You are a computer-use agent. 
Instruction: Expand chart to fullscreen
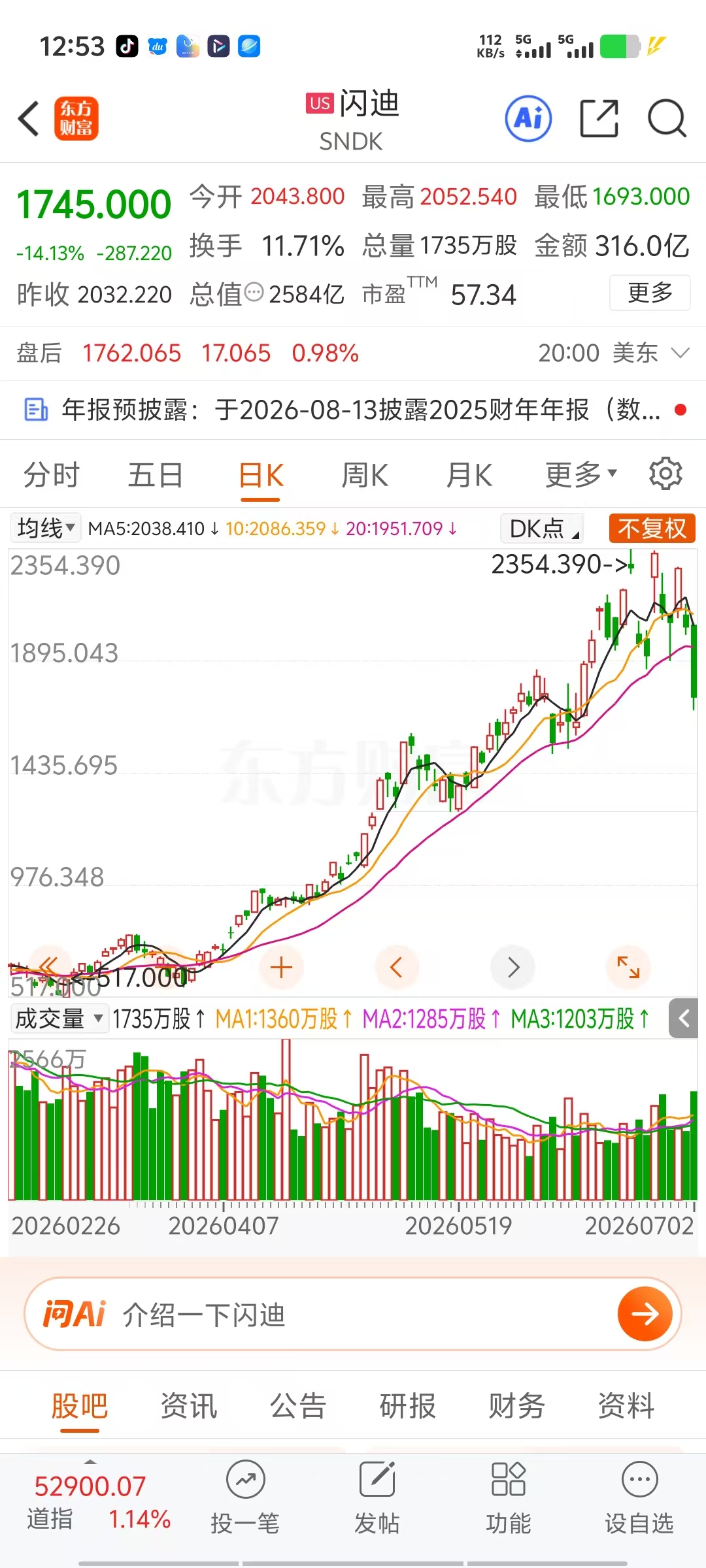click(x=628, y=968)
